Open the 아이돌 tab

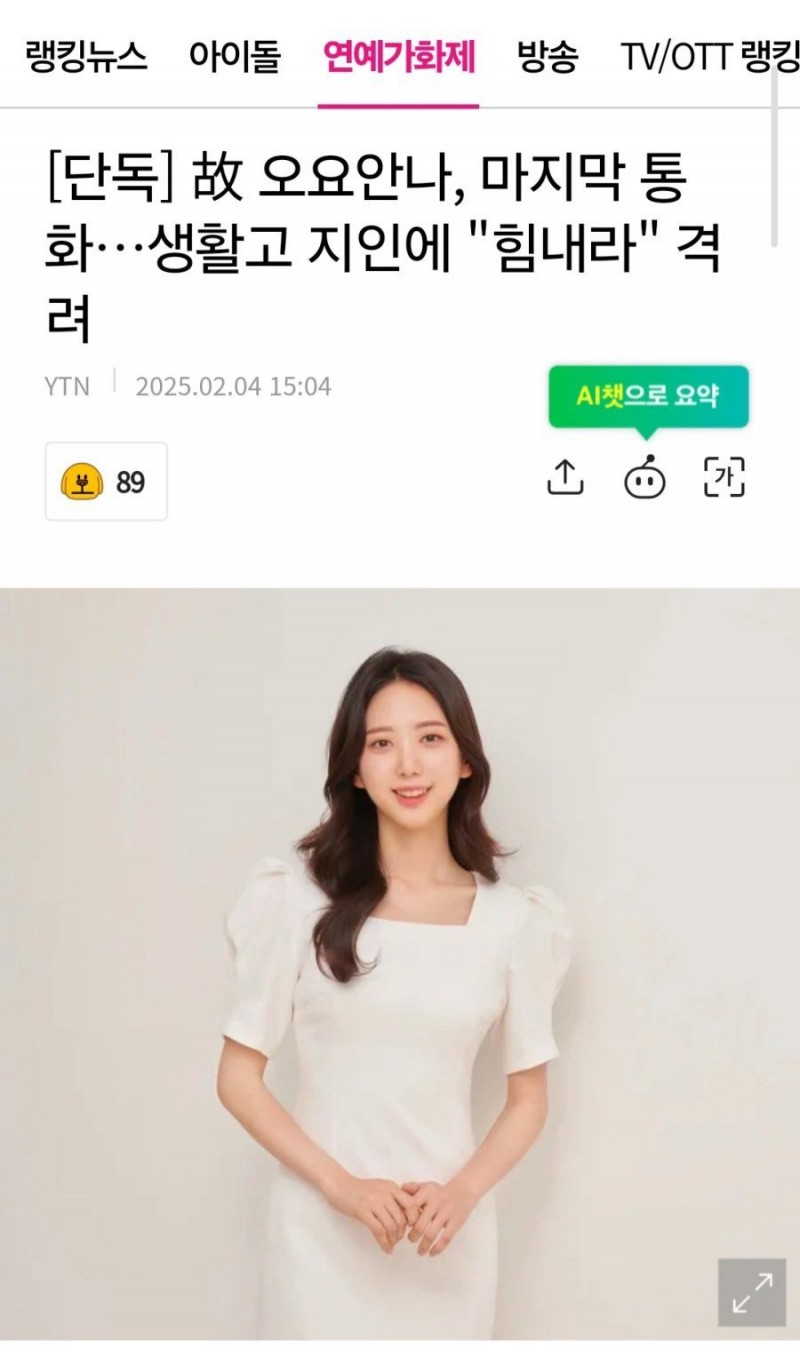[x=235, y=57]
